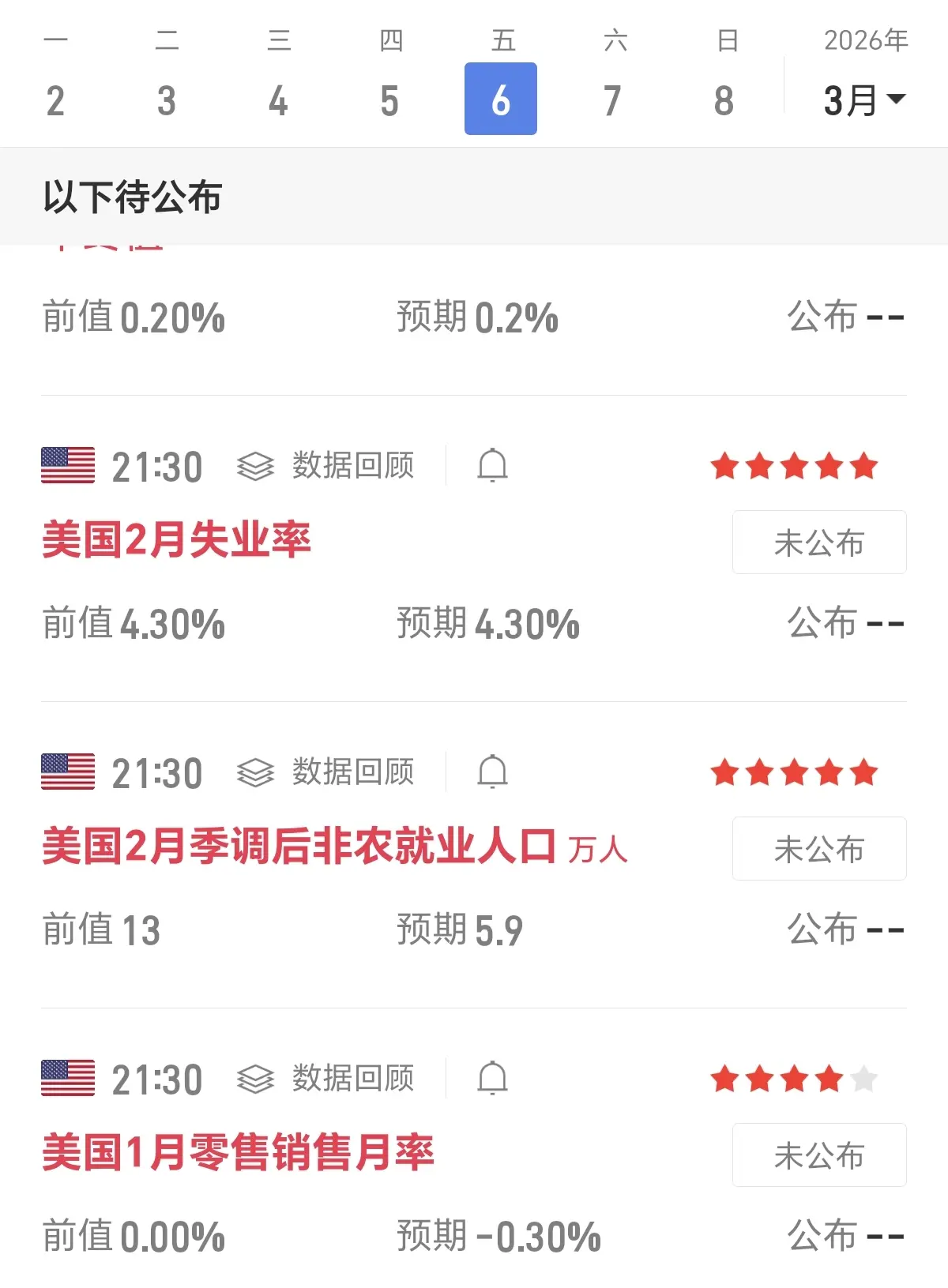The width and height of the screenshot is (948, 1288).
Task: Open 数据回顾 for 美国2月失业率
Action: point(326,466)
